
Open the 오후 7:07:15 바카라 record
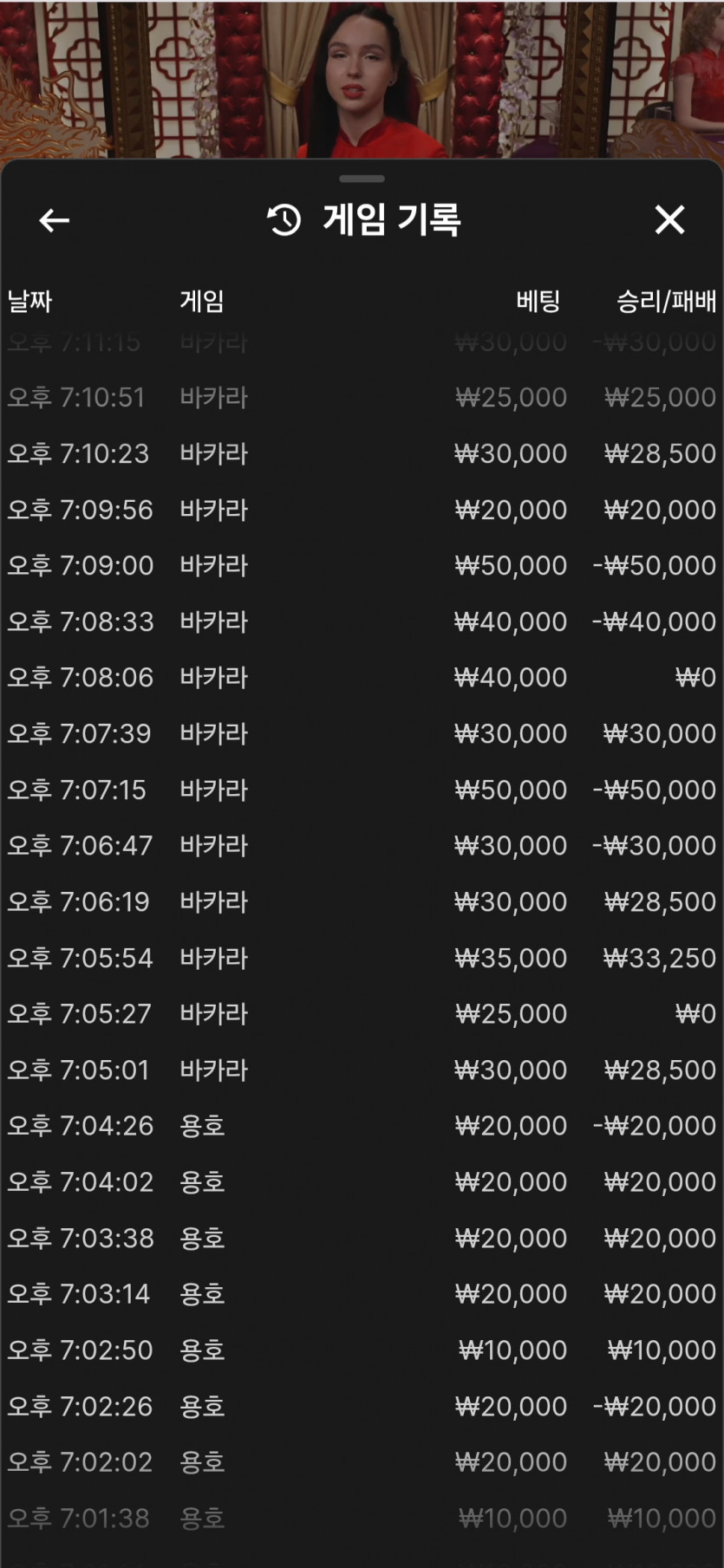tap(362, 790)
